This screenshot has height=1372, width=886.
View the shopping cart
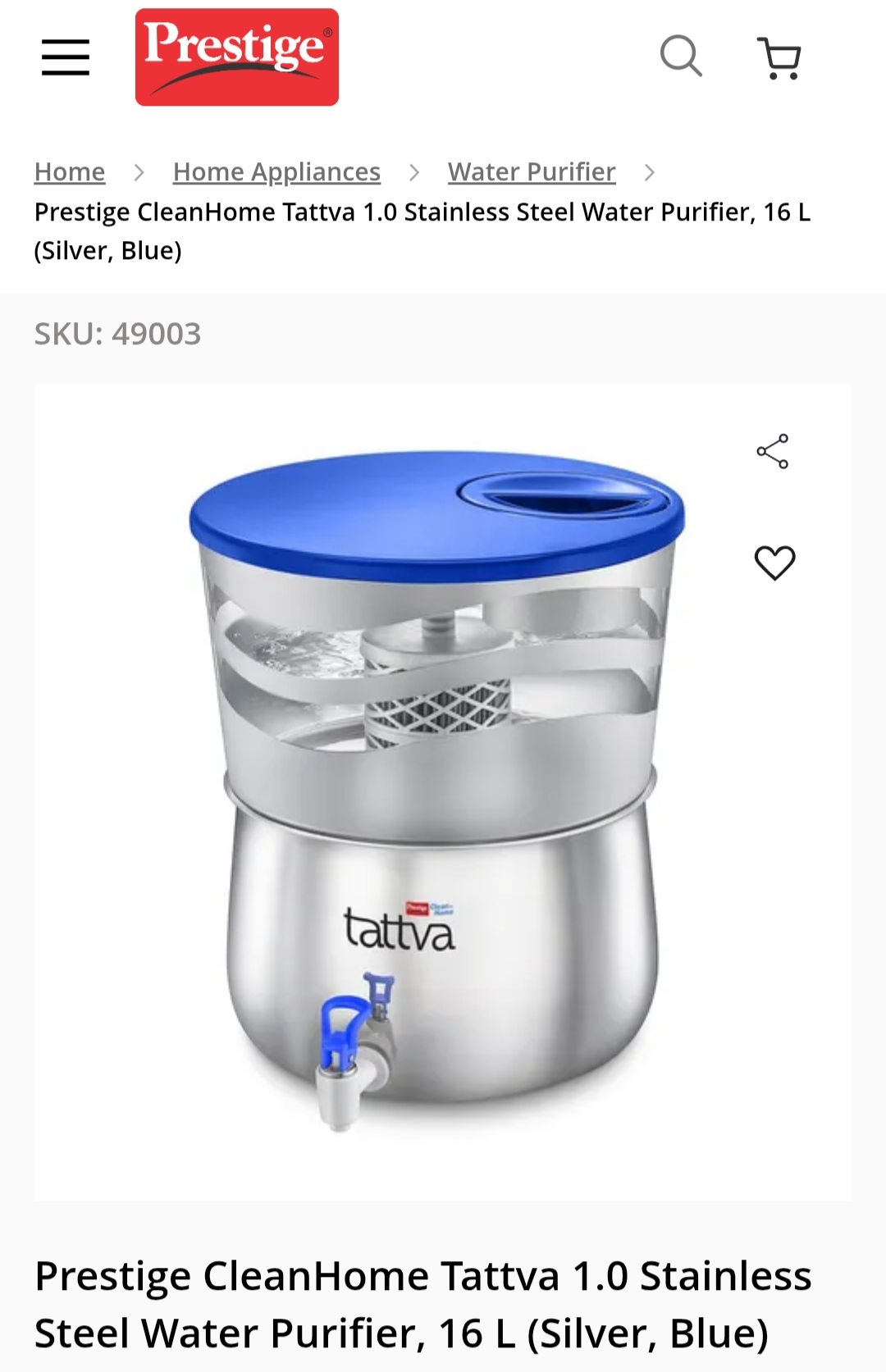click(x=779, y=57)
